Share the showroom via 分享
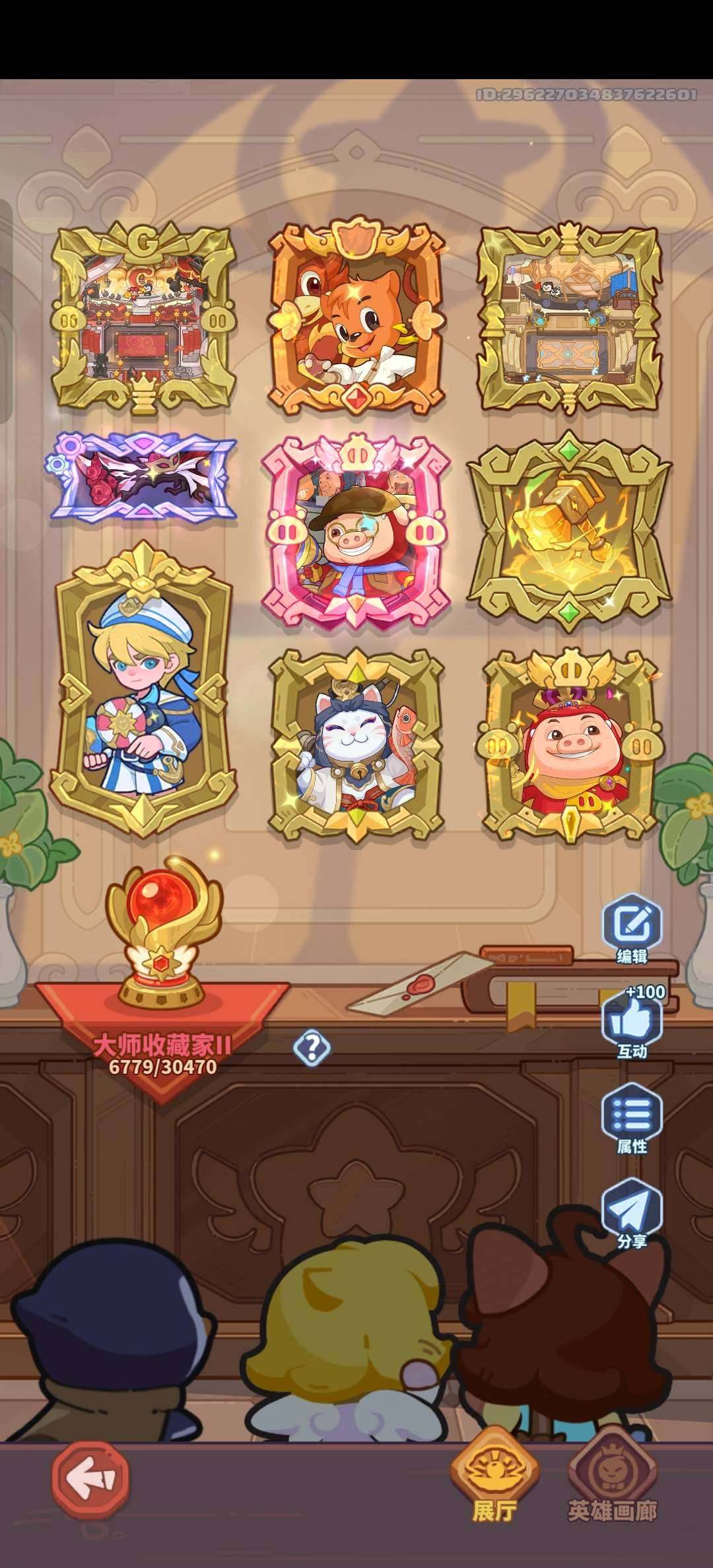713x1568 pixels. pos(632,1214)
